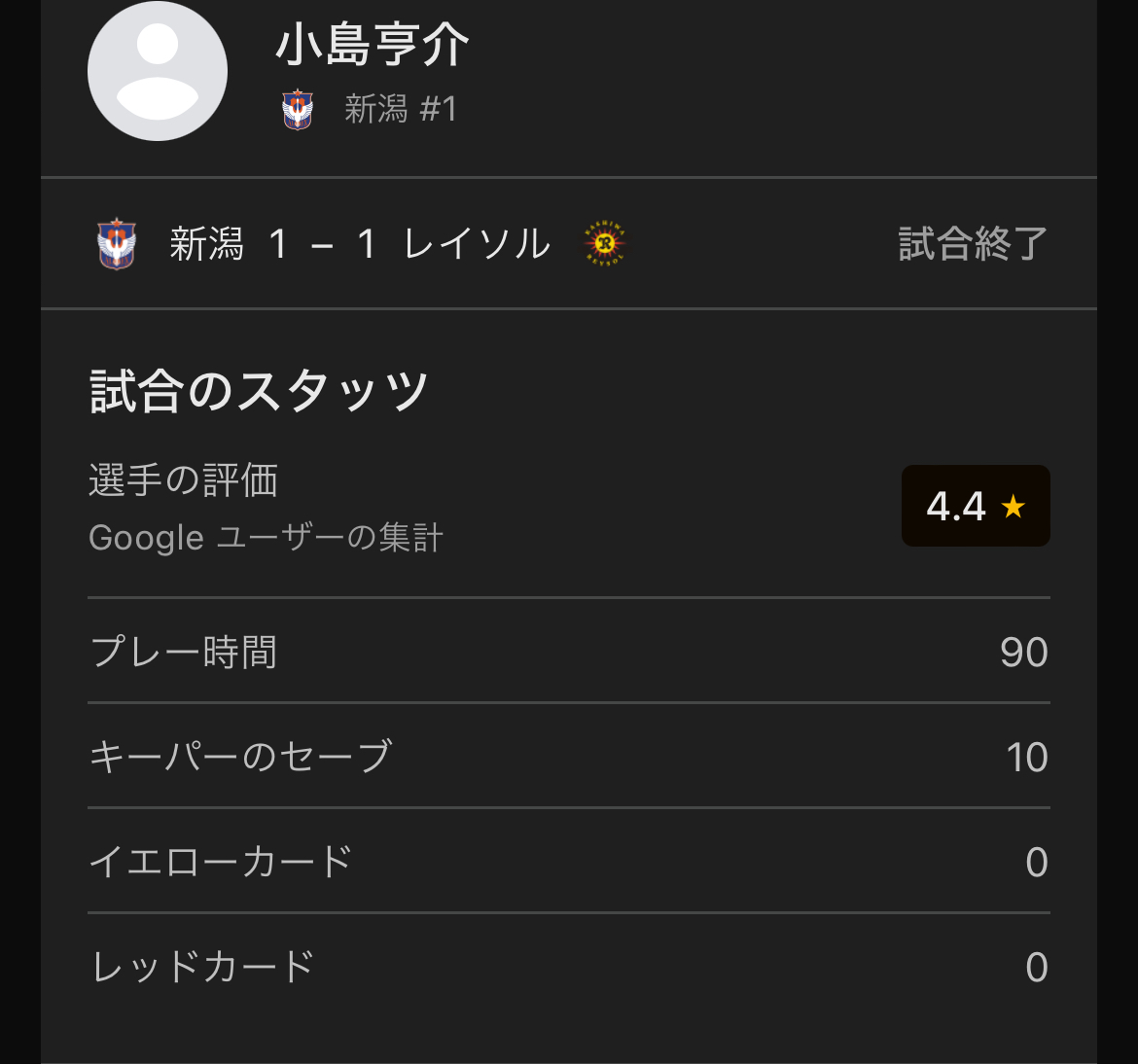Image resolution: width=1138 pixels, height=1064 pixels.
Task: Open 小島亨介's player profile
Action: 373,47
